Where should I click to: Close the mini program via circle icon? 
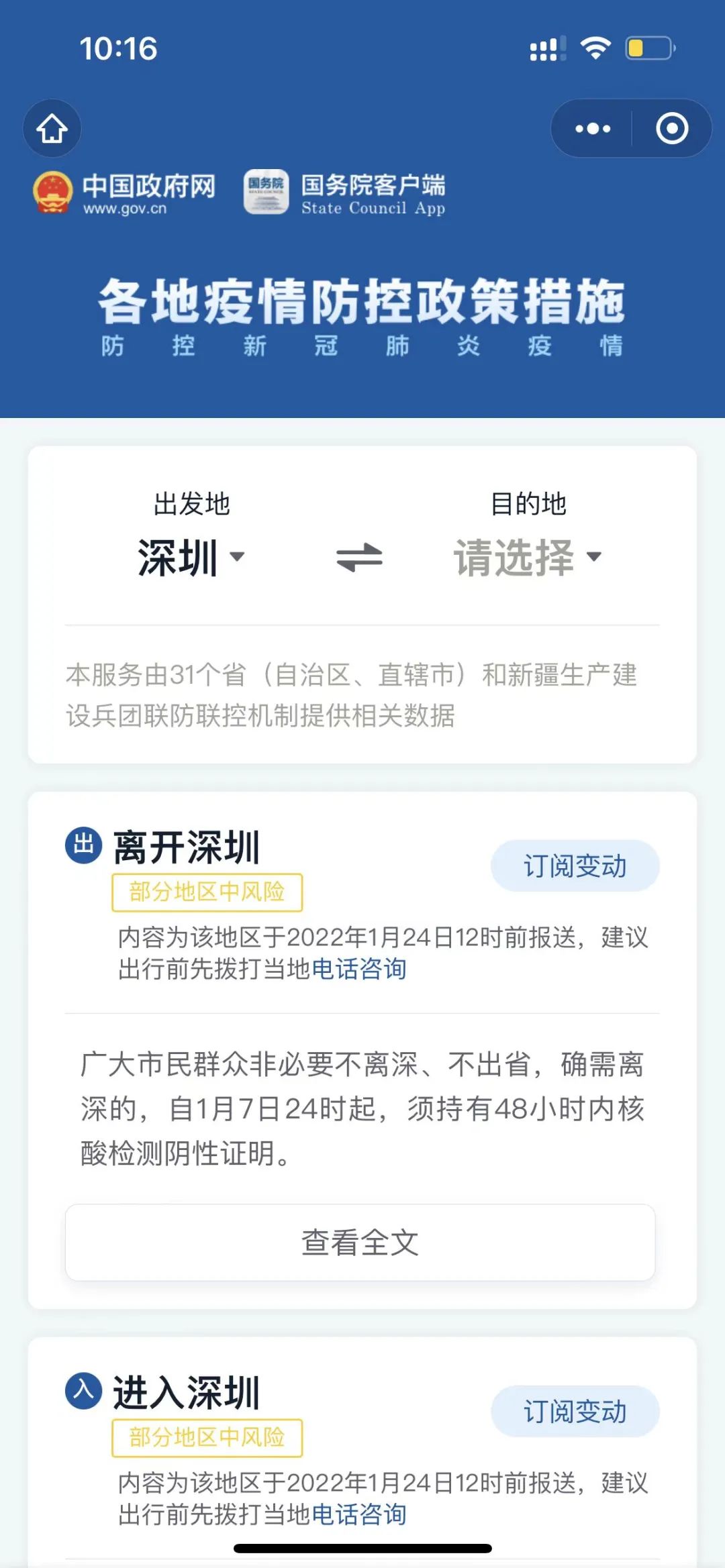pyautogui.click(x=672, y=129)
